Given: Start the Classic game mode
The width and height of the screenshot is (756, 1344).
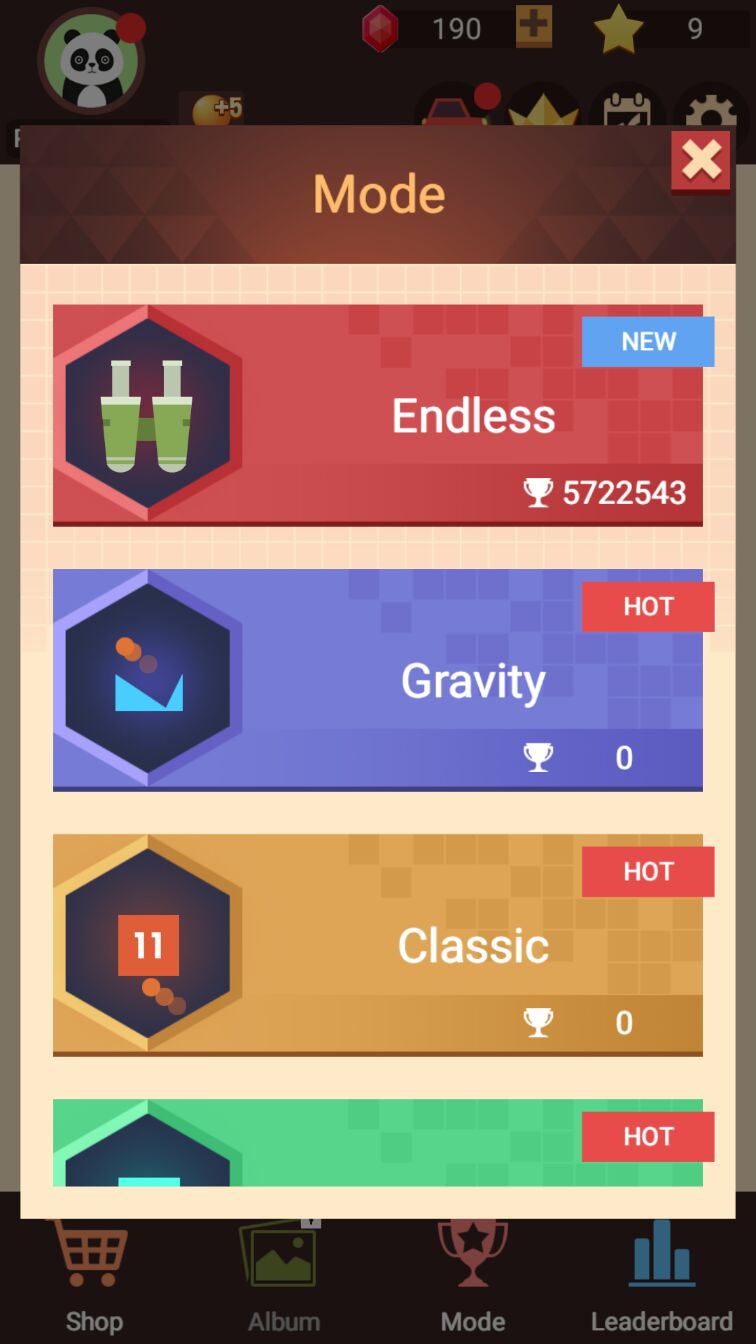Looking at the screenshot, I should (378, 945).
